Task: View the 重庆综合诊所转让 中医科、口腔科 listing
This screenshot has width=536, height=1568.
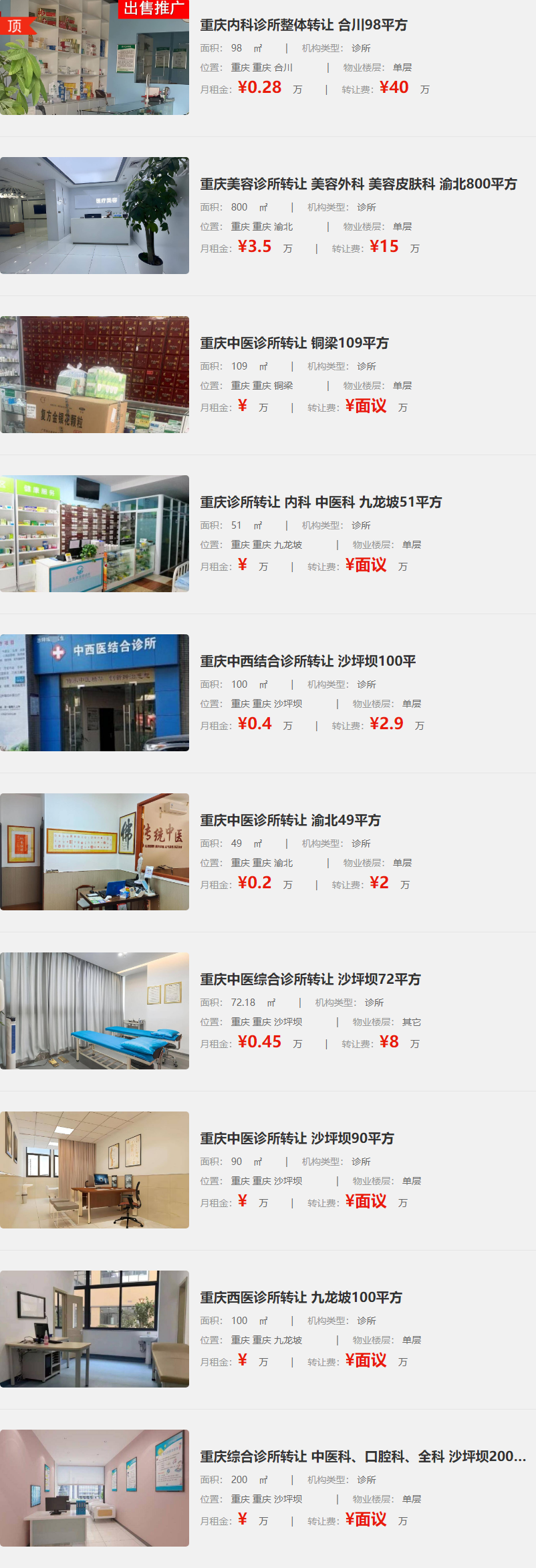Action: point(362,1457)
